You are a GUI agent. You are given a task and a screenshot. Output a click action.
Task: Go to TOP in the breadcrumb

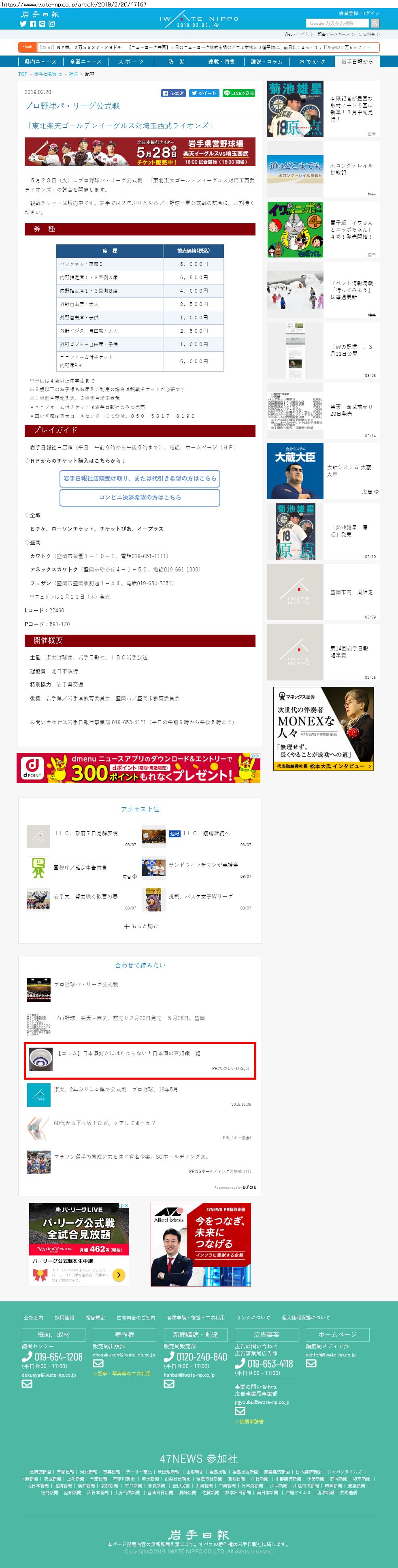click(x=23, y=74)
